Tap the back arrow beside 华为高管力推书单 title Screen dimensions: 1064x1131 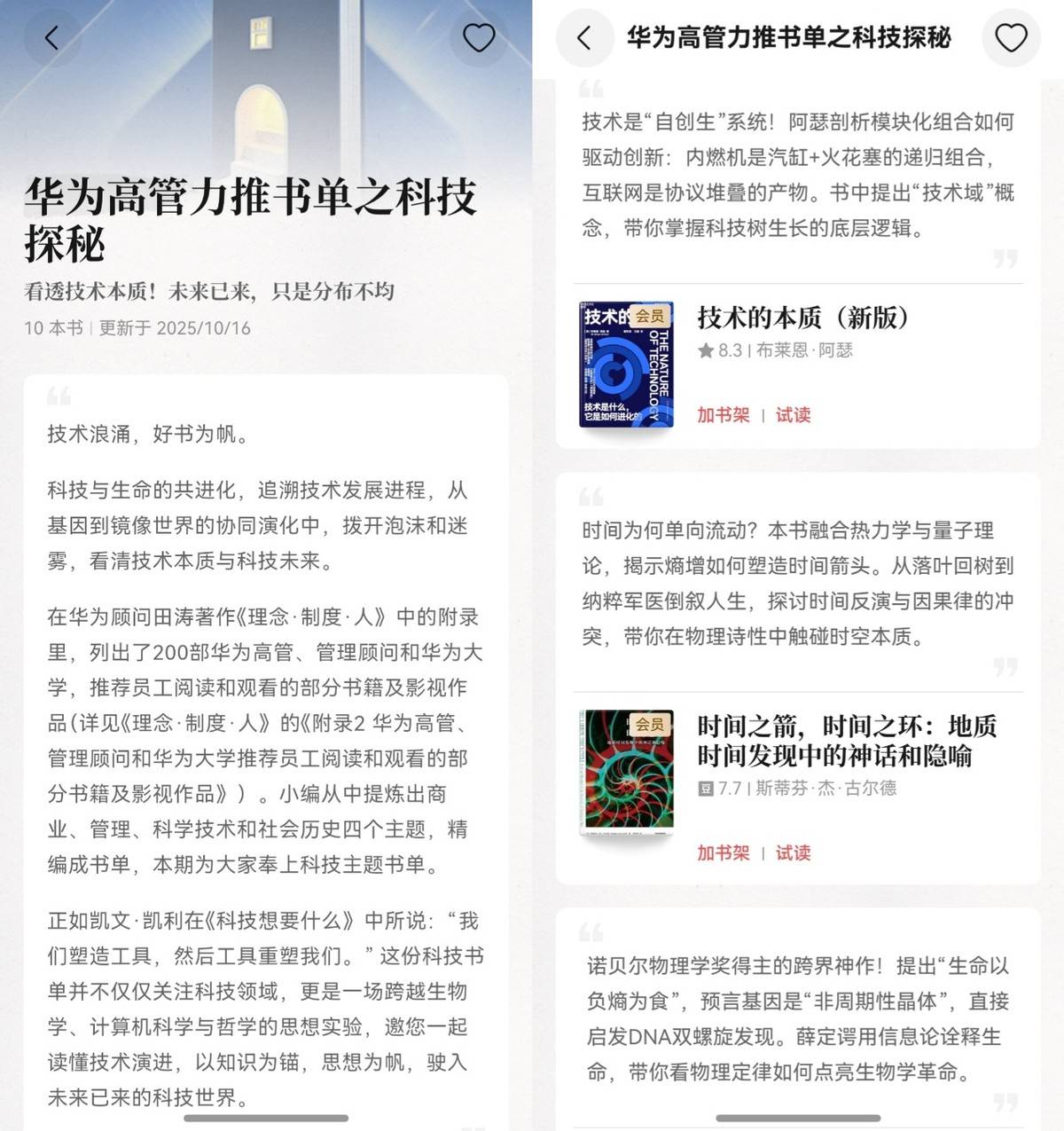[584, 38]
